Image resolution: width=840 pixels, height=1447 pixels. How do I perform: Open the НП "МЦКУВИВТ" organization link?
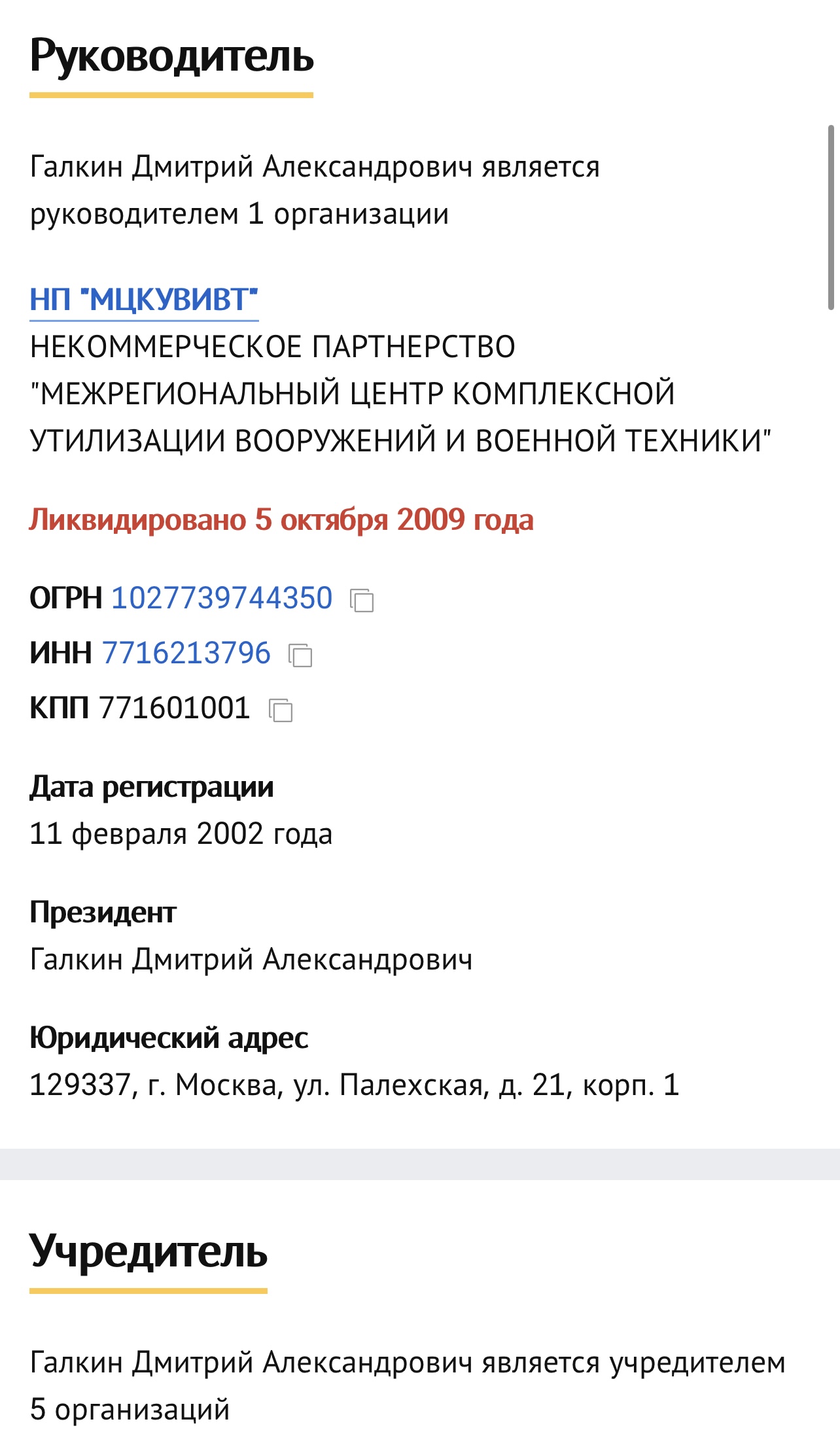144,300
